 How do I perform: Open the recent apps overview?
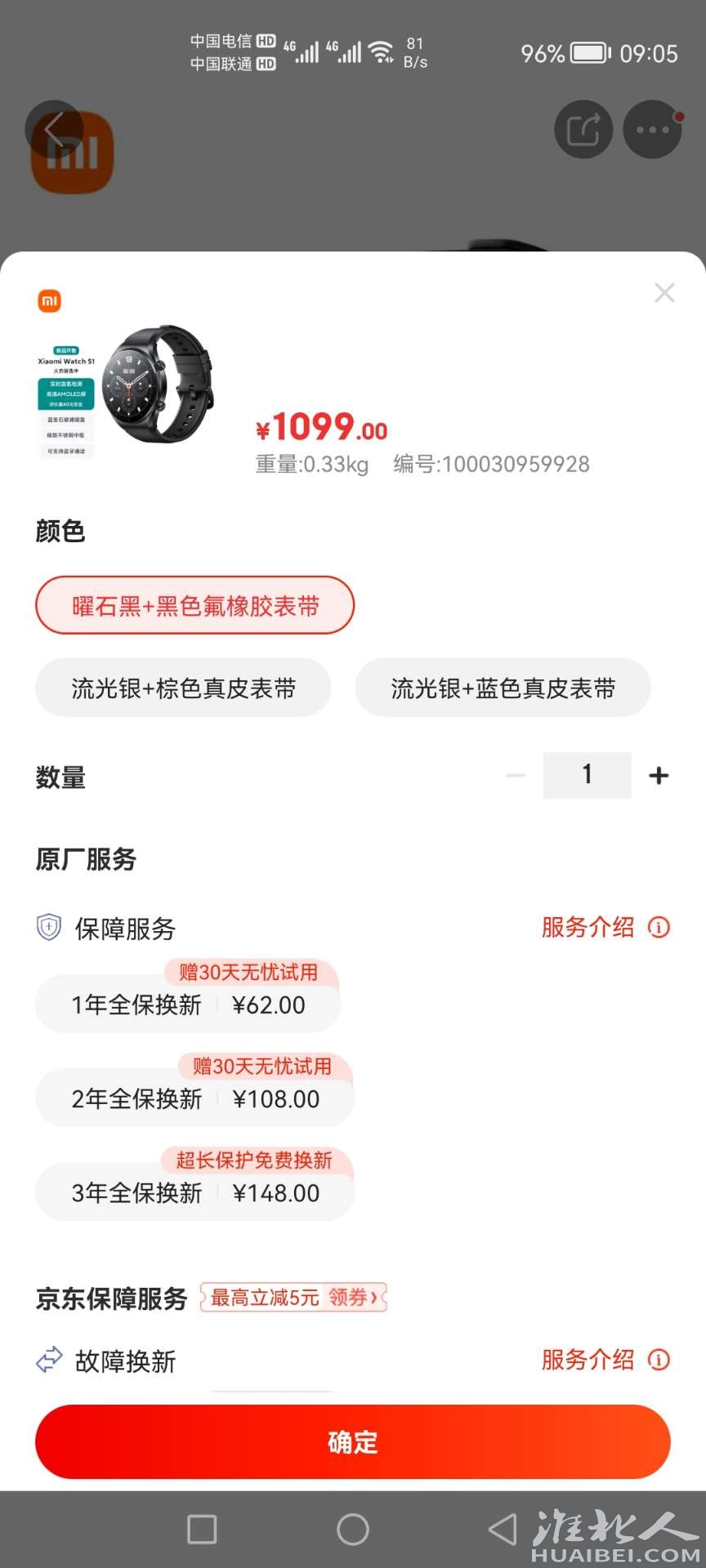coord(202,1530)
